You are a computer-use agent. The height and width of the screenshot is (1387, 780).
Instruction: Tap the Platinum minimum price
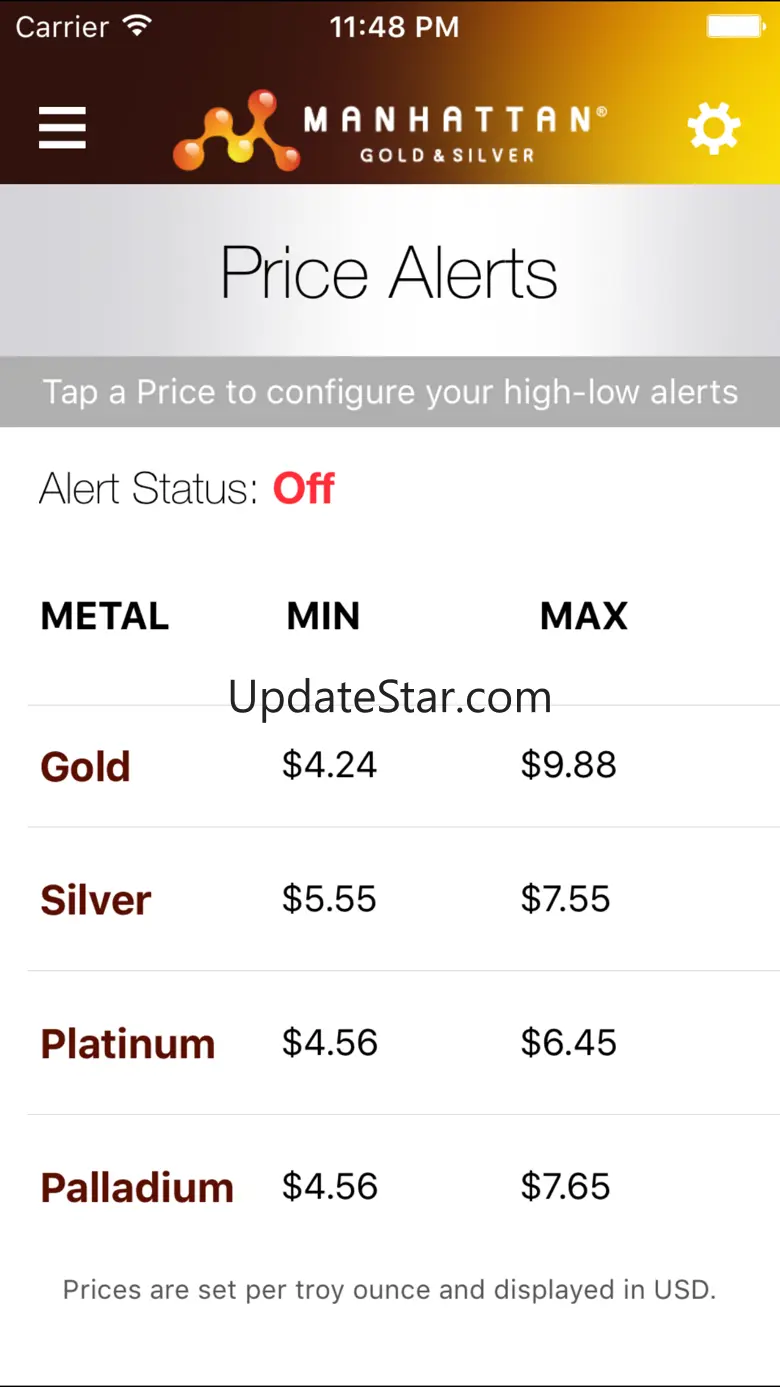click(329, 1043)
